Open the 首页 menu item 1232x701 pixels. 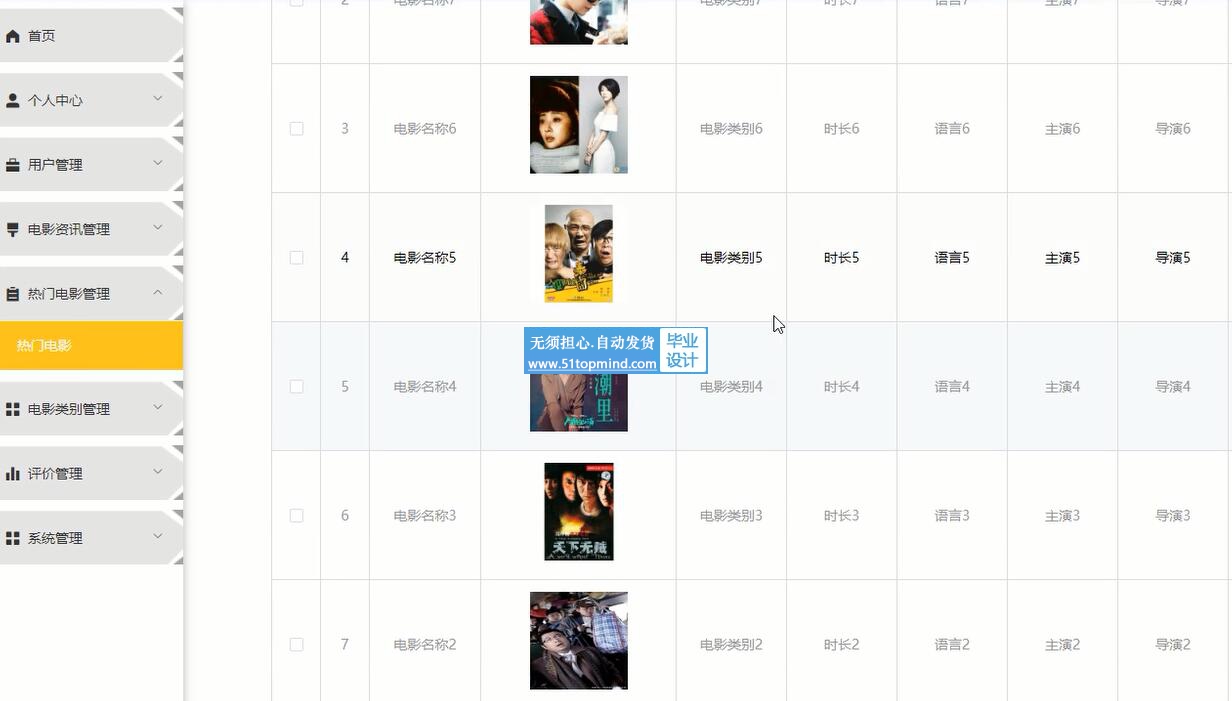[42, 36]
